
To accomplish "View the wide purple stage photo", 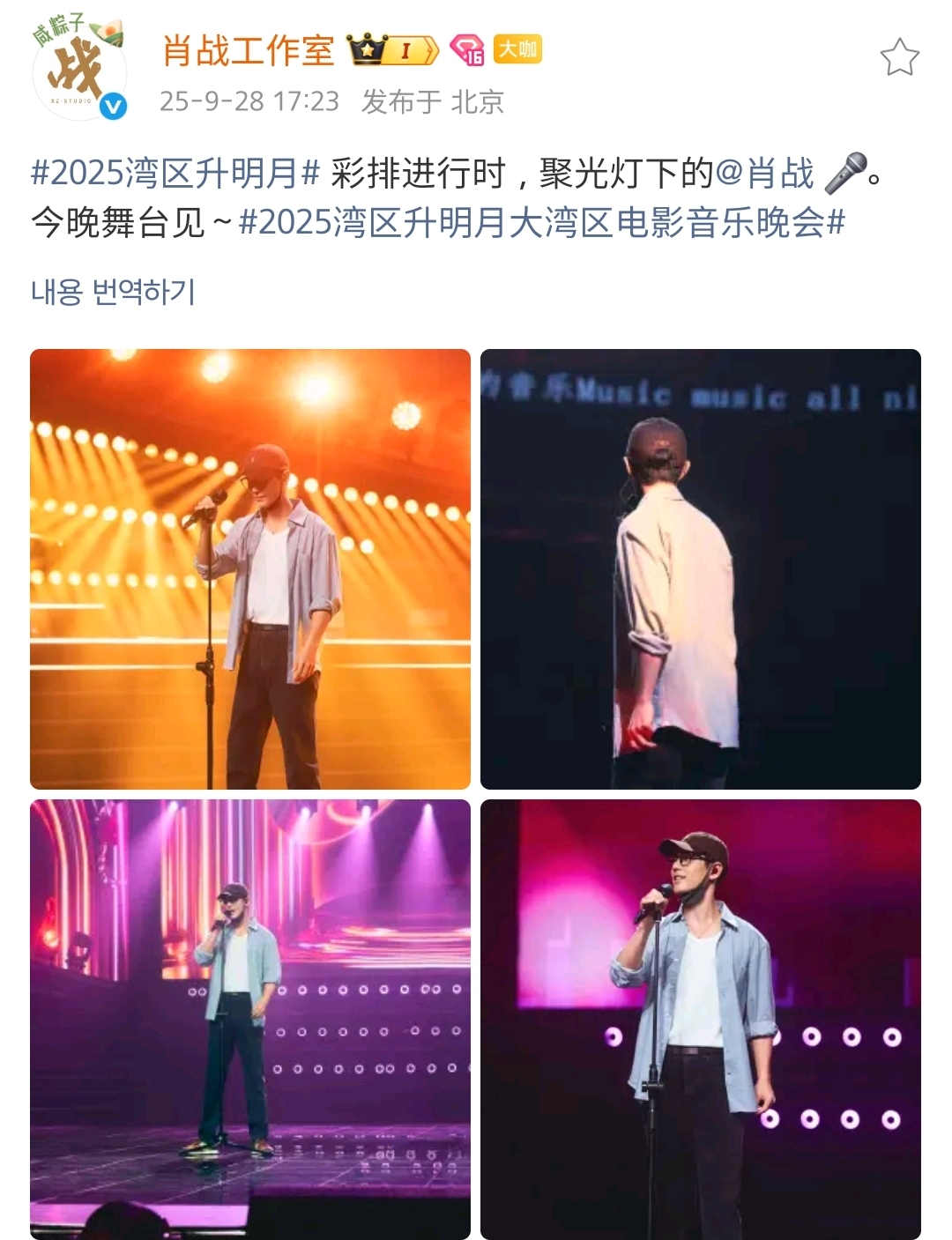I will point(250,1019).
